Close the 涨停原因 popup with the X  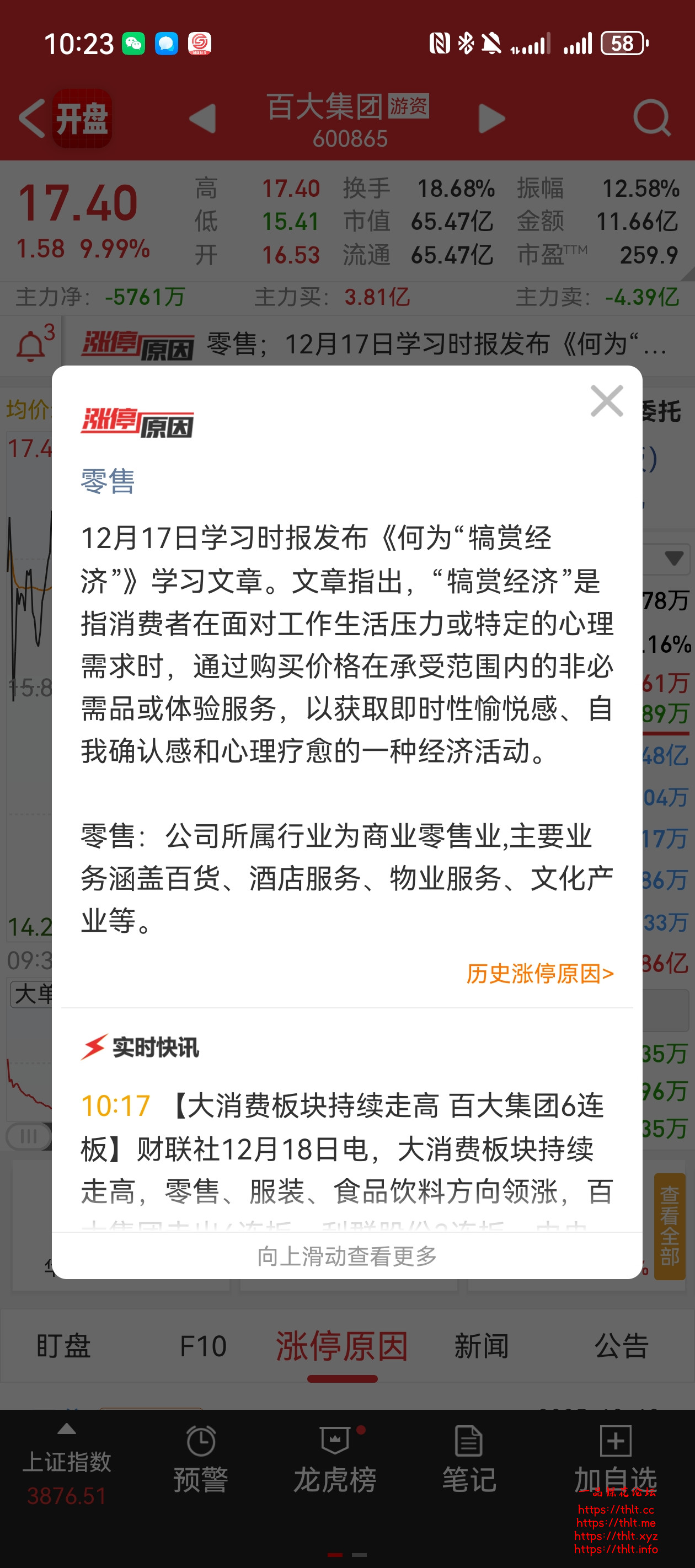[x=607, y=400]
